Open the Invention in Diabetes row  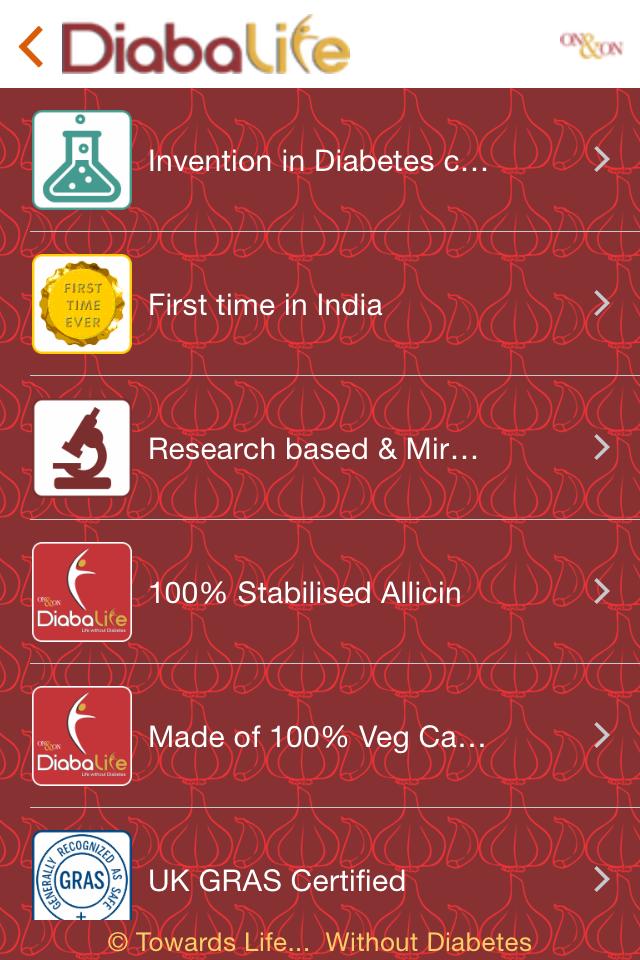coord(318,161)
